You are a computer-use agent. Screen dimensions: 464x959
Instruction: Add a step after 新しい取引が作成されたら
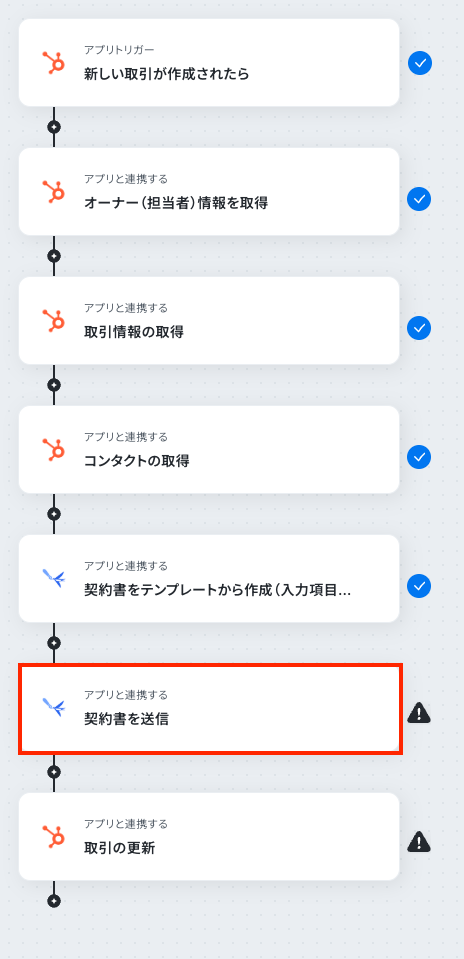(x=54, y=127)
